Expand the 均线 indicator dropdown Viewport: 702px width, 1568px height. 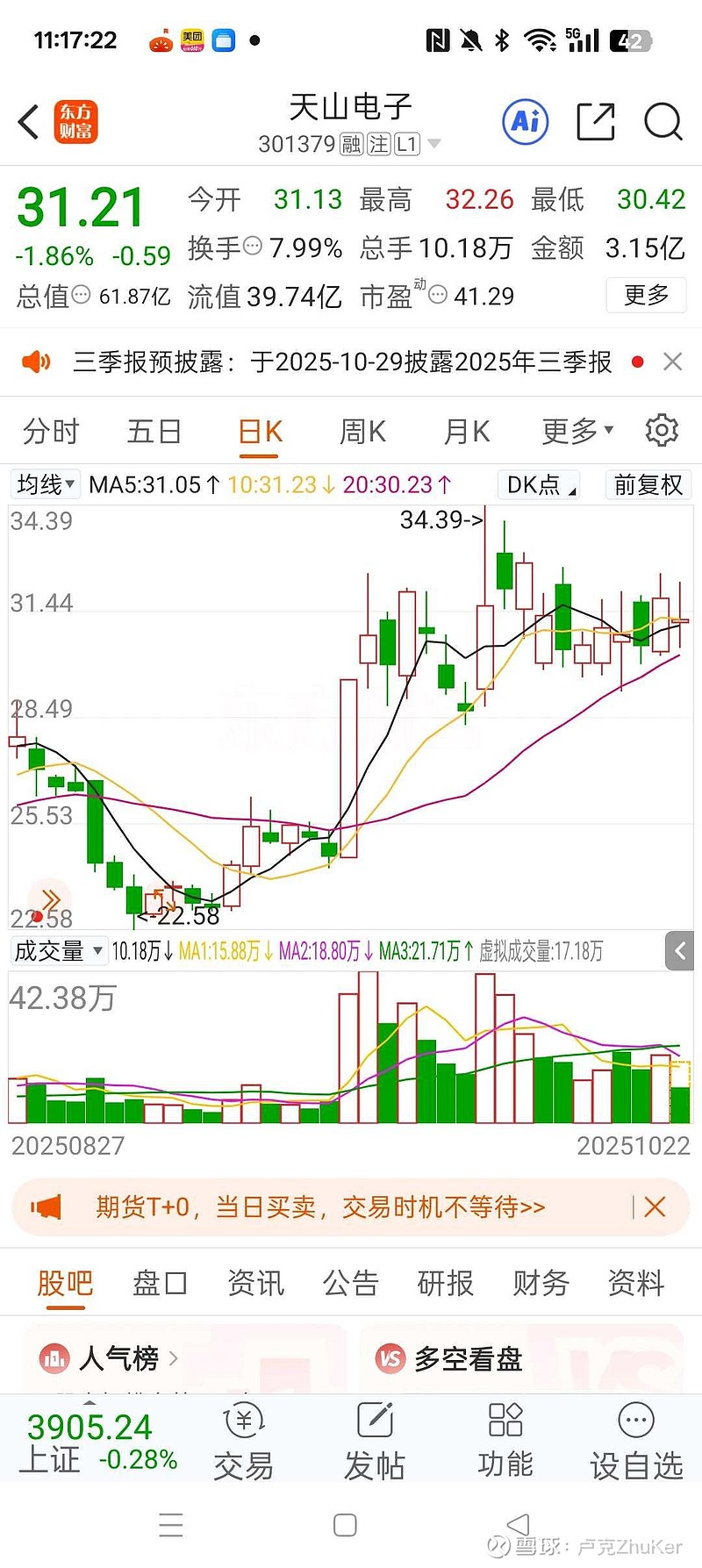tap(46, 484)
